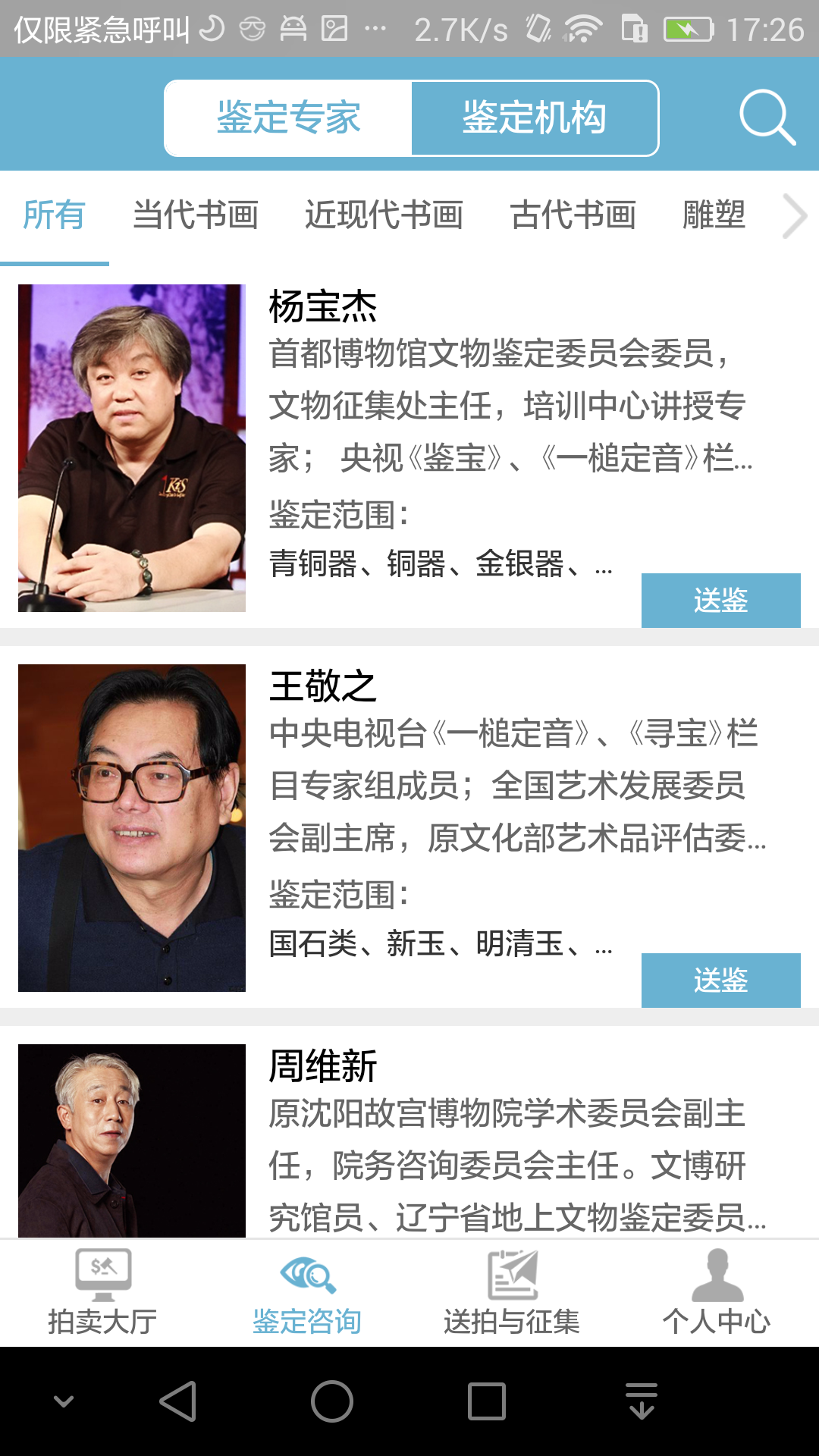Show more categories with right chevron
Viewport: 819px width, 1456px height.
coord(794,216)
